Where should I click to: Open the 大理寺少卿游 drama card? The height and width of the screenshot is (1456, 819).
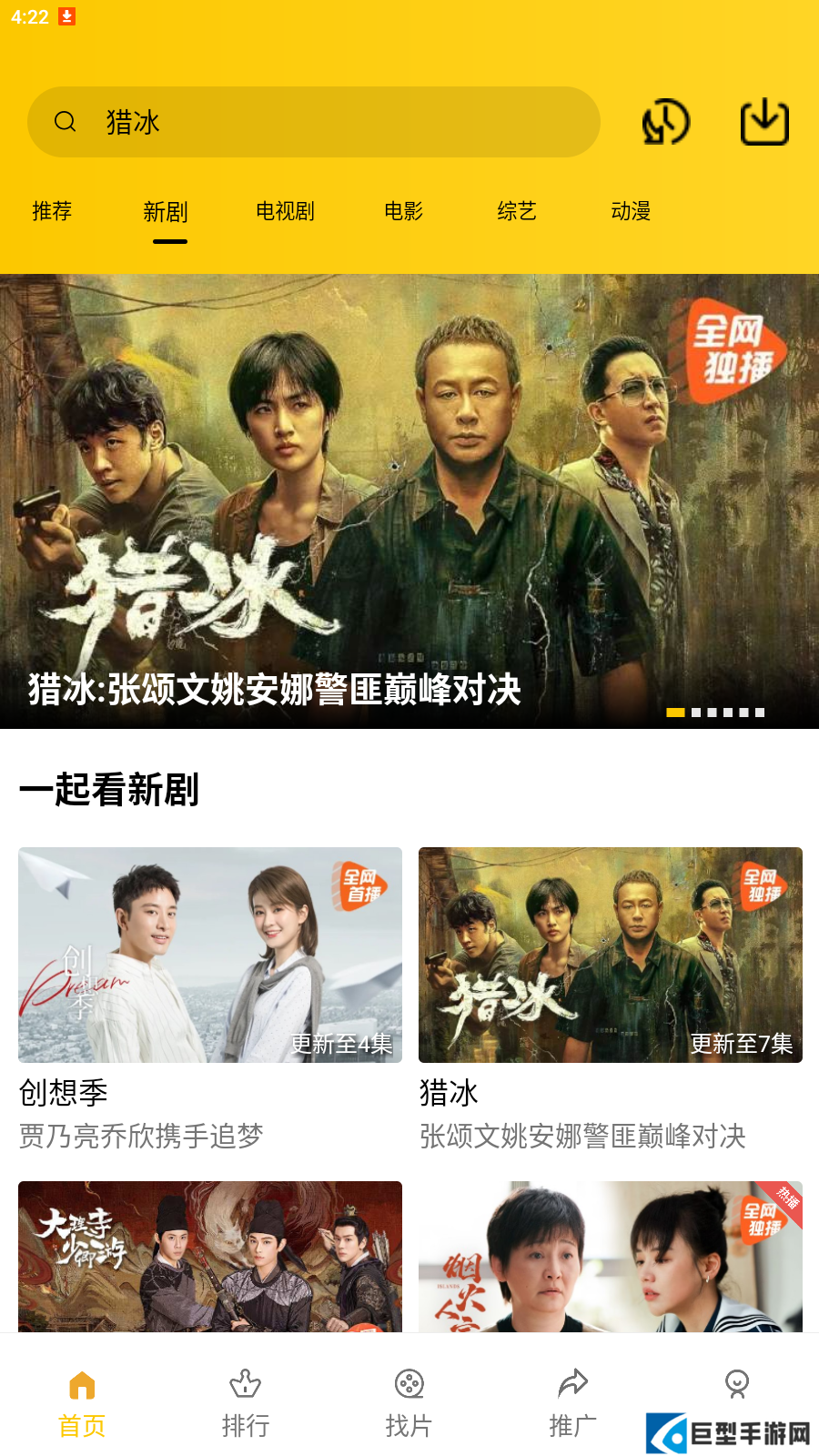210,1256
